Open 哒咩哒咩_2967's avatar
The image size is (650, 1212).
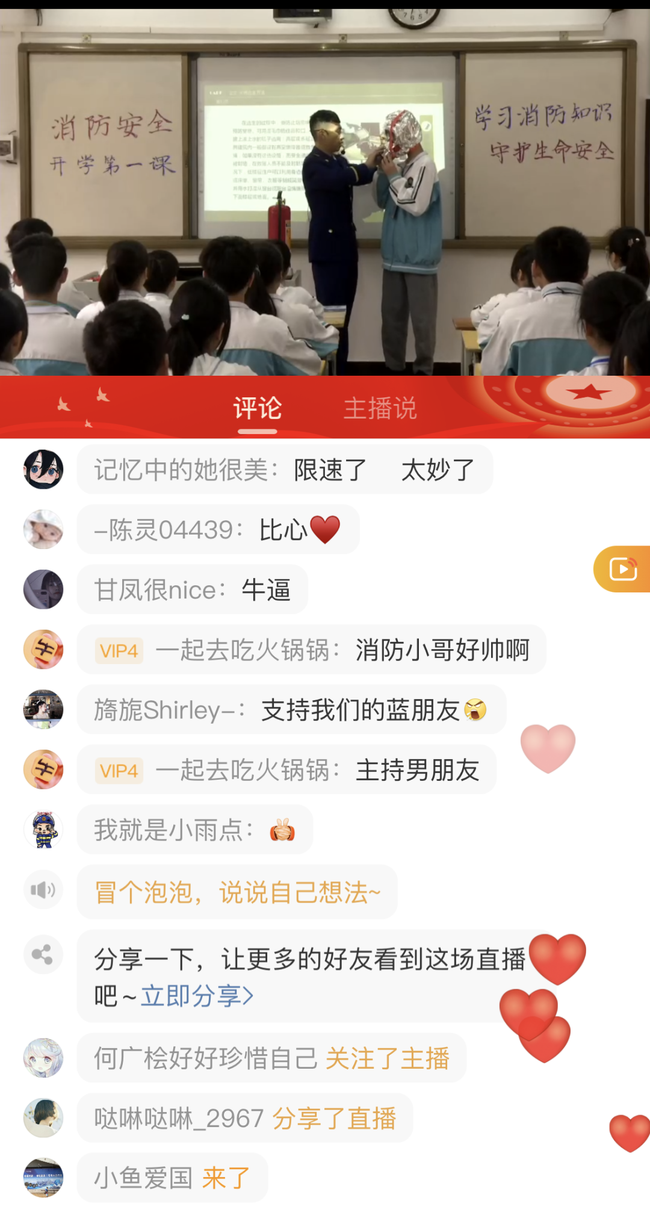pos(43,1118)
